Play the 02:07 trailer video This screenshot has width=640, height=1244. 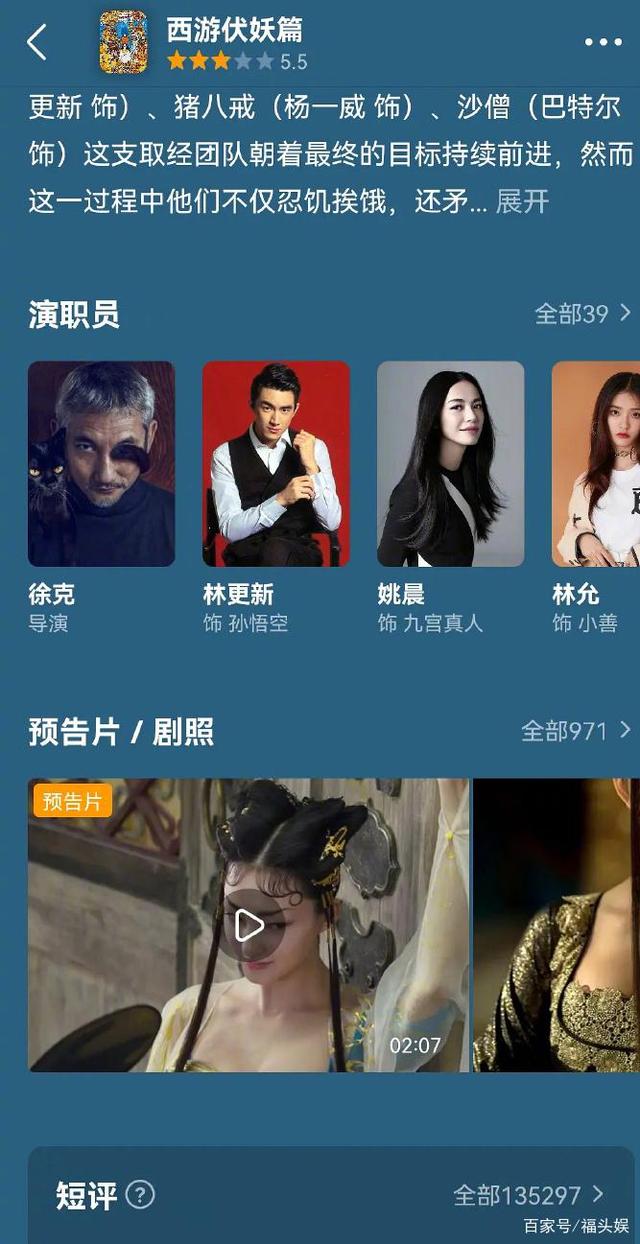(248, 925)
